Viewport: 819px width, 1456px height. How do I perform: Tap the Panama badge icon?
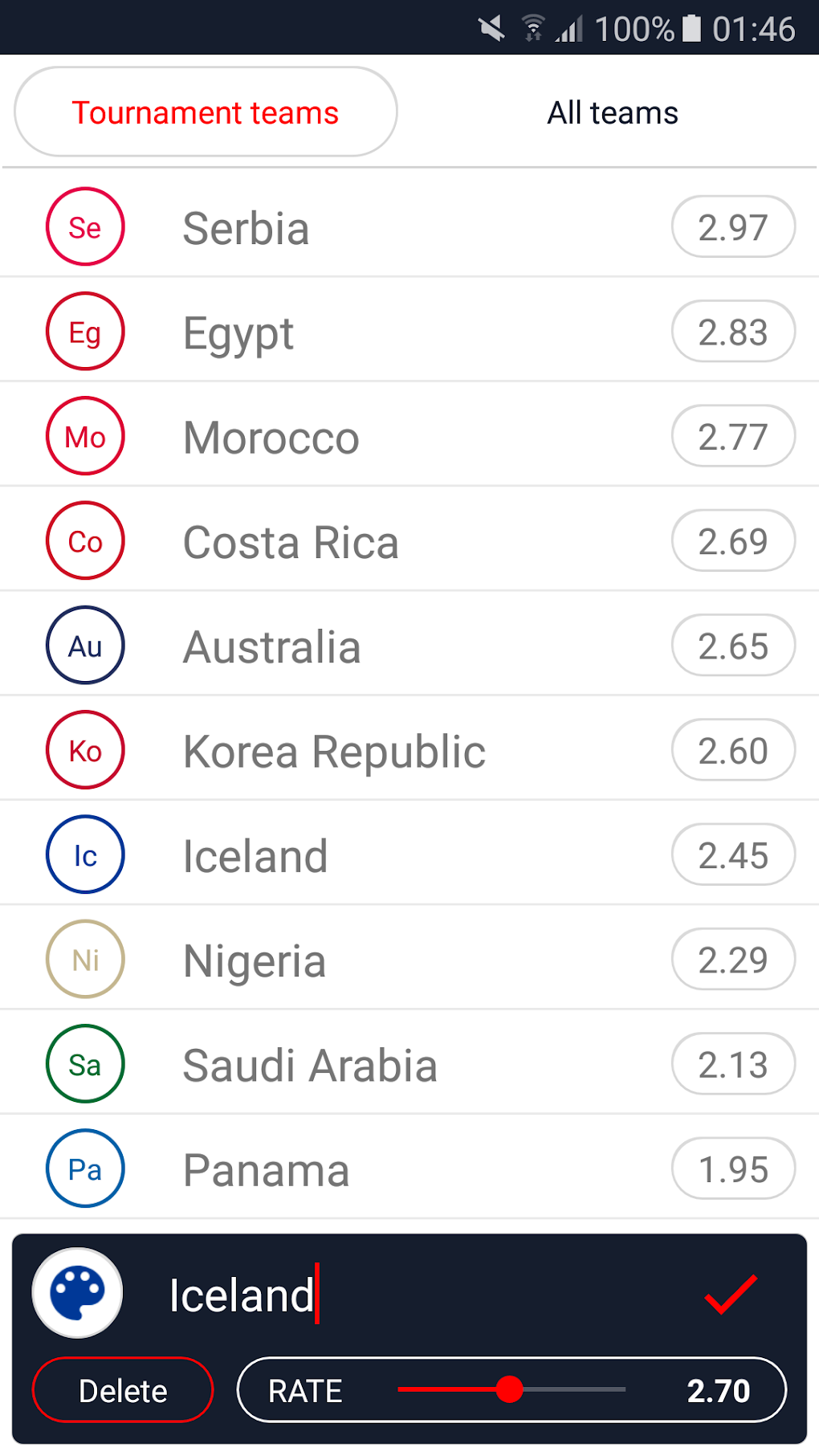(84, 1168)
